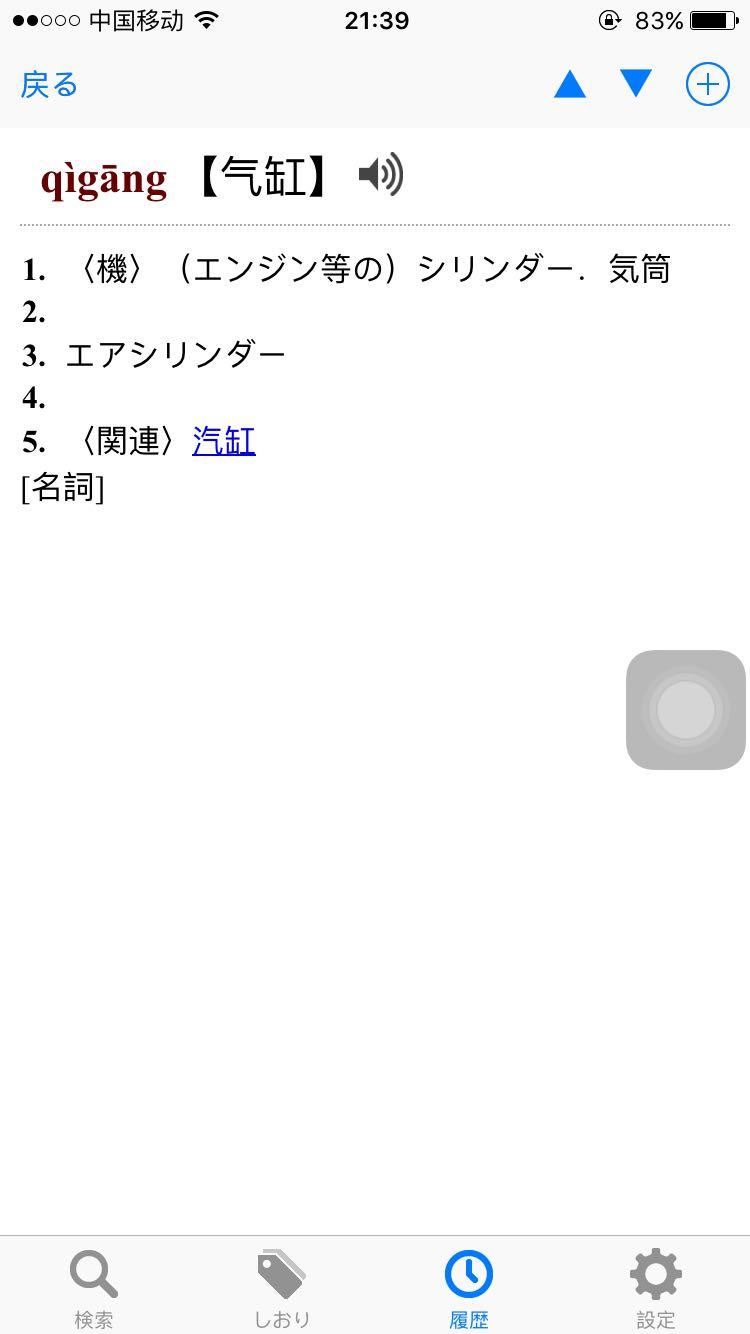Add entry with the plus button

pyautogui.click(x=707, y=84)
